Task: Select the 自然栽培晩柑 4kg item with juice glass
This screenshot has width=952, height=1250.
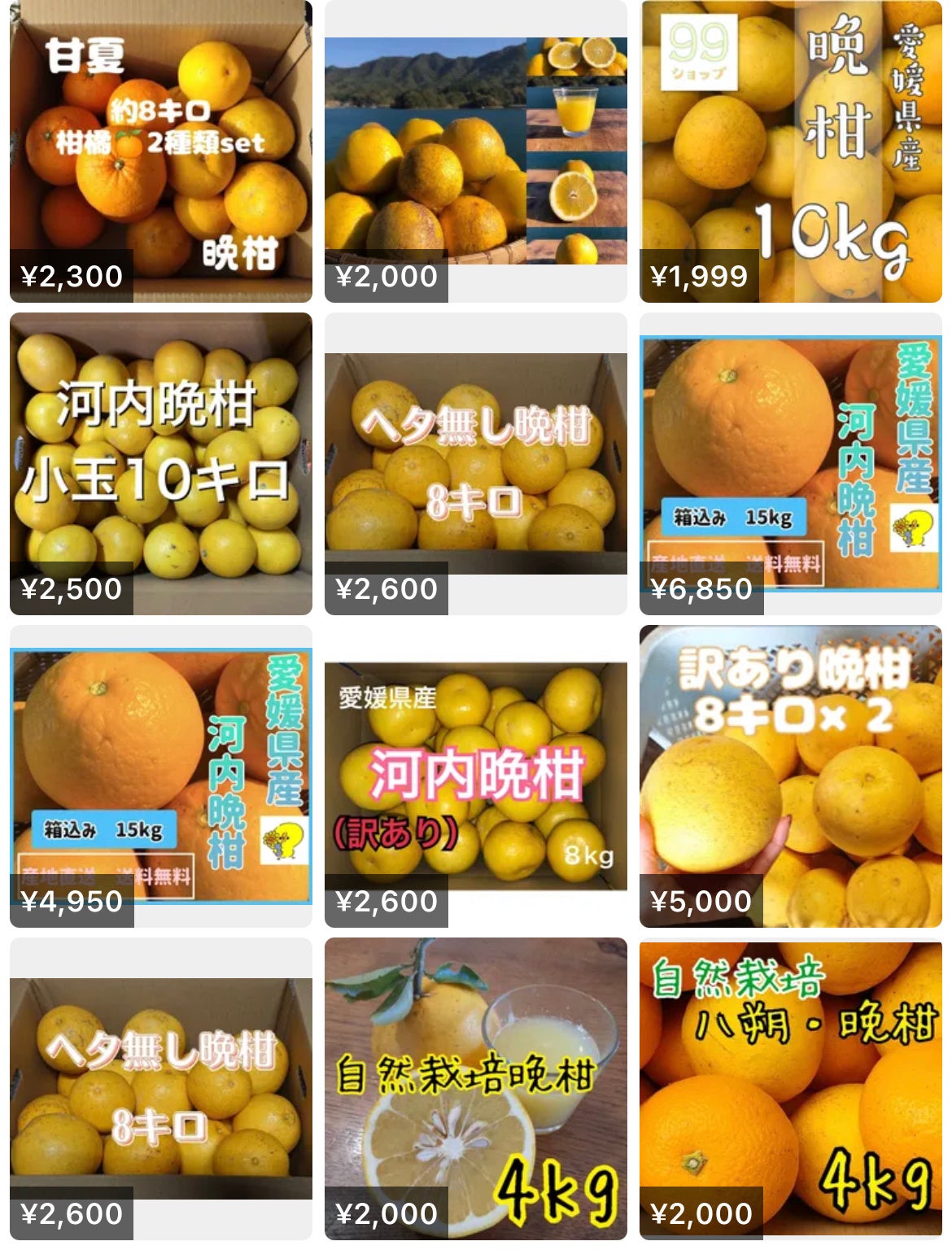Action: [475, 1089]
